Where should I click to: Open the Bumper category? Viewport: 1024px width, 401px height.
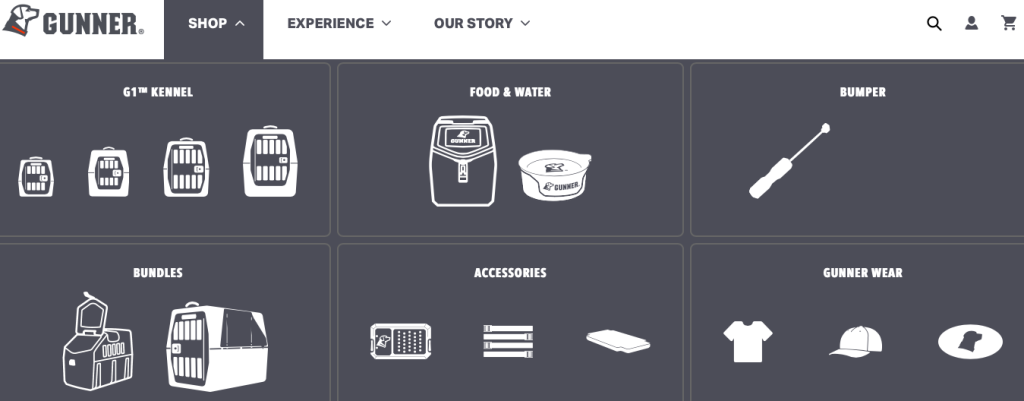pyautogui.click(x=862, y=92)
